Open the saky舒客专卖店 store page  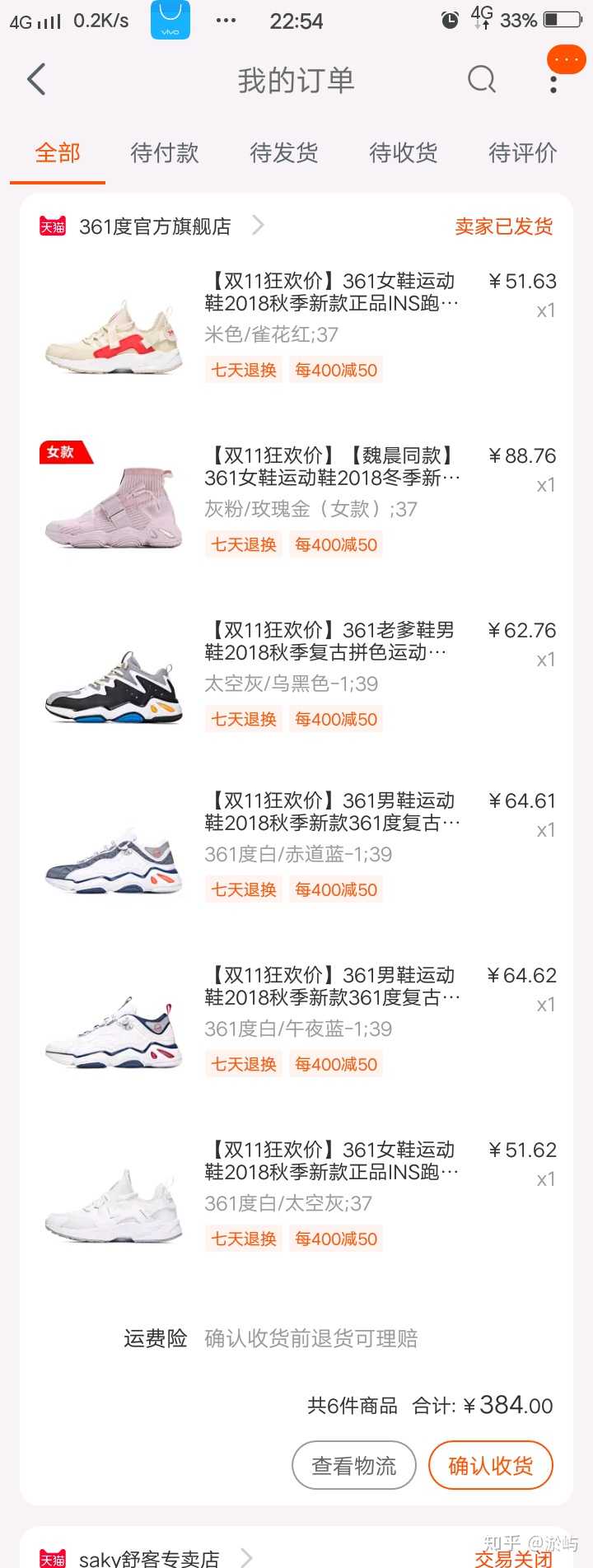point(148,1558)
